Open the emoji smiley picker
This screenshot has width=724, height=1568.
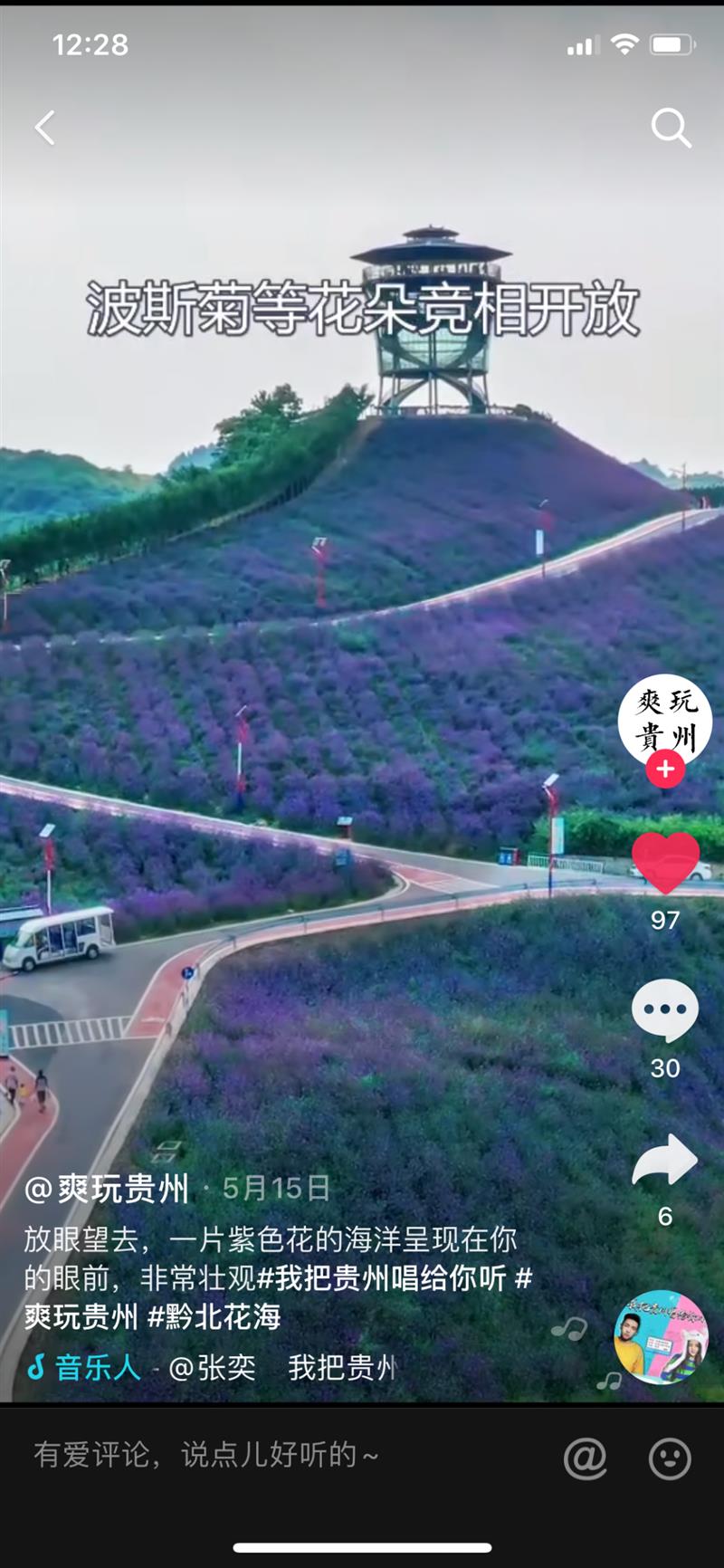670,1458
